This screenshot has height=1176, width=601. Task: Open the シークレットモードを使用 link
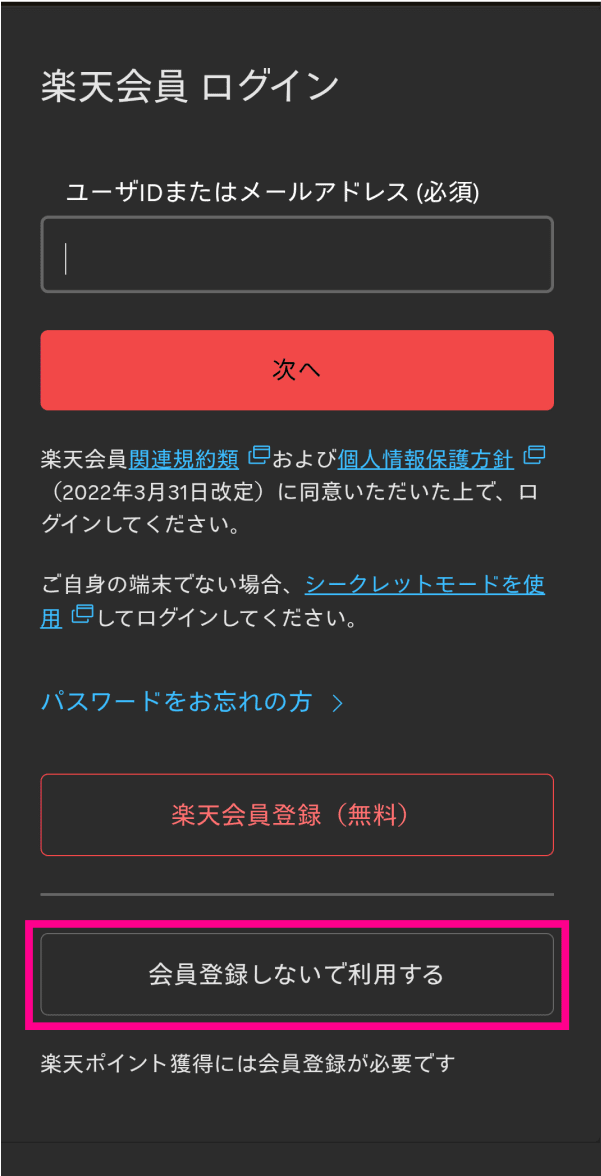coord(424,584)
